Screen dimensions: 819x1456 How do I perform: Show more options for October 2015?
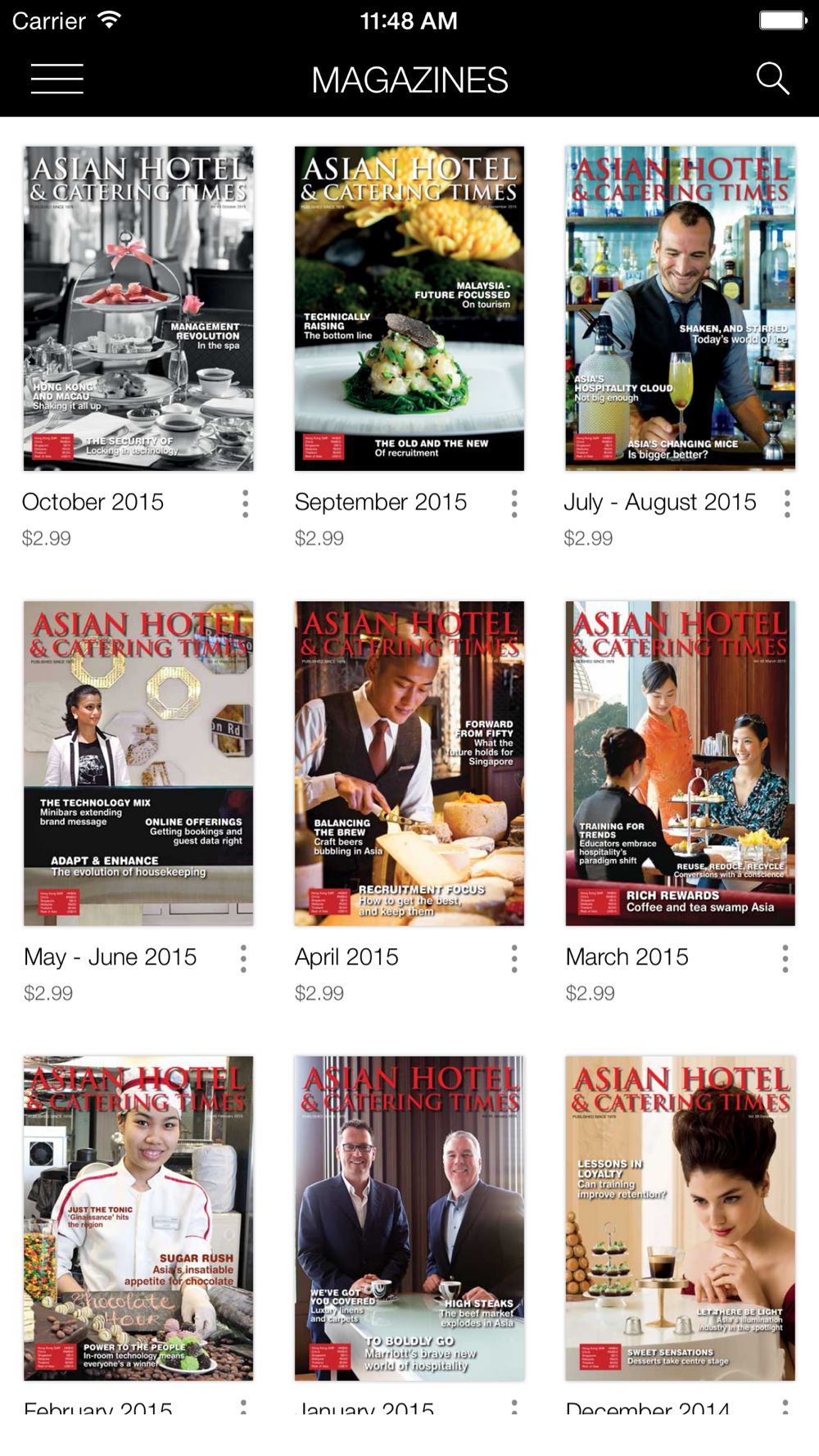tap(245, 504)
